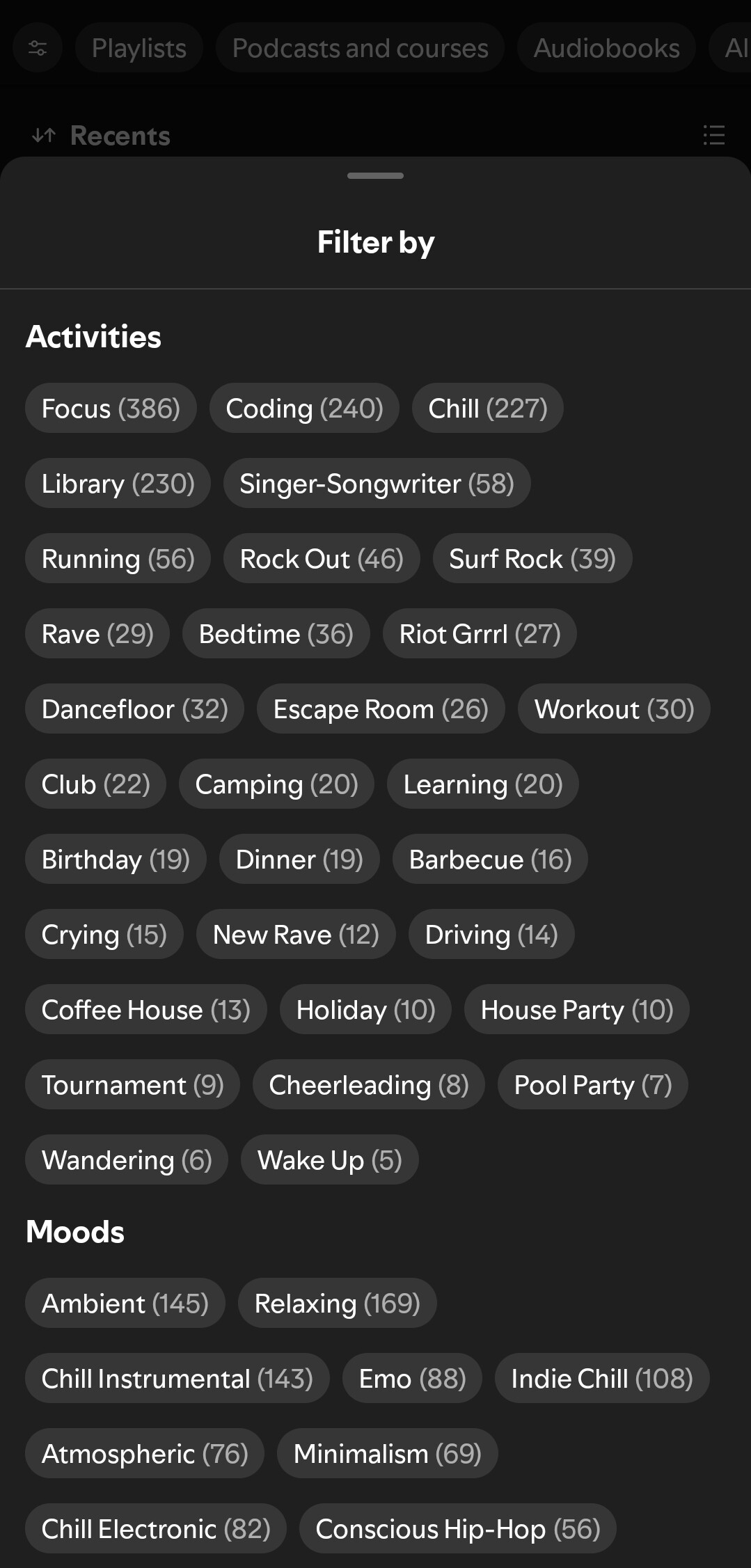Choose the Camping filter chip
The width and height of the screenshot is (751, 1568).
276,784
